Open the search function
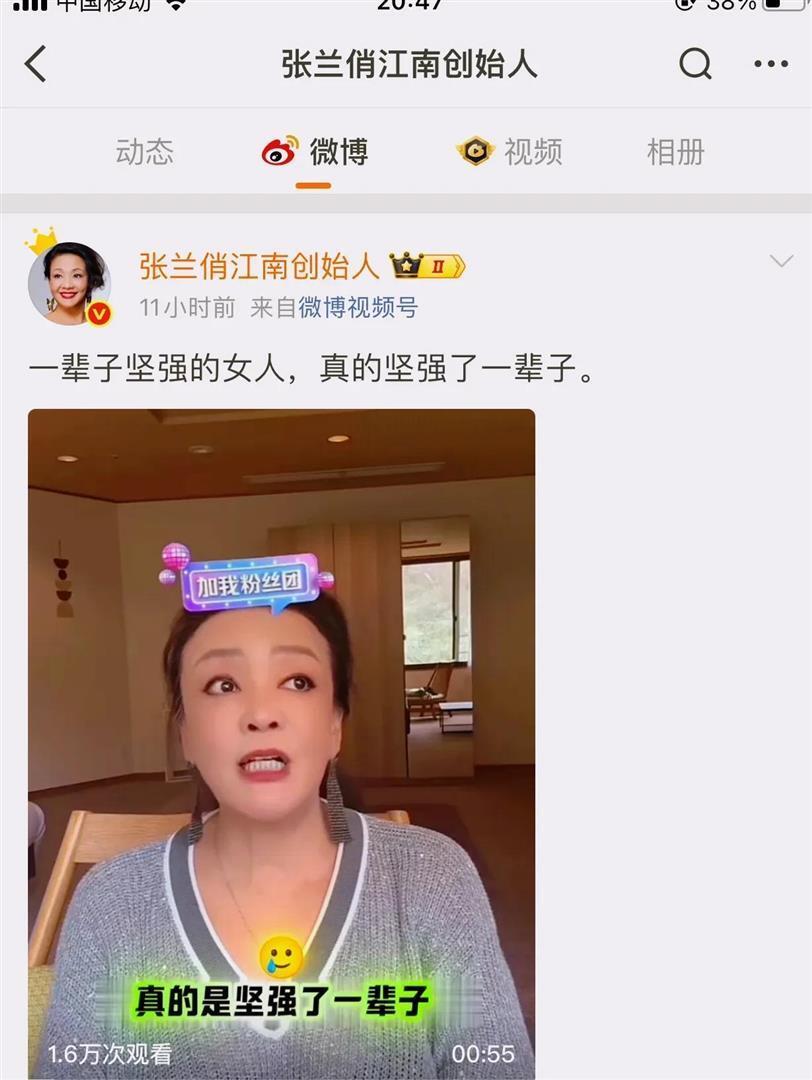Image resolution: width=812 pixels, height=1080 pixels. click(x=694, y=64)
